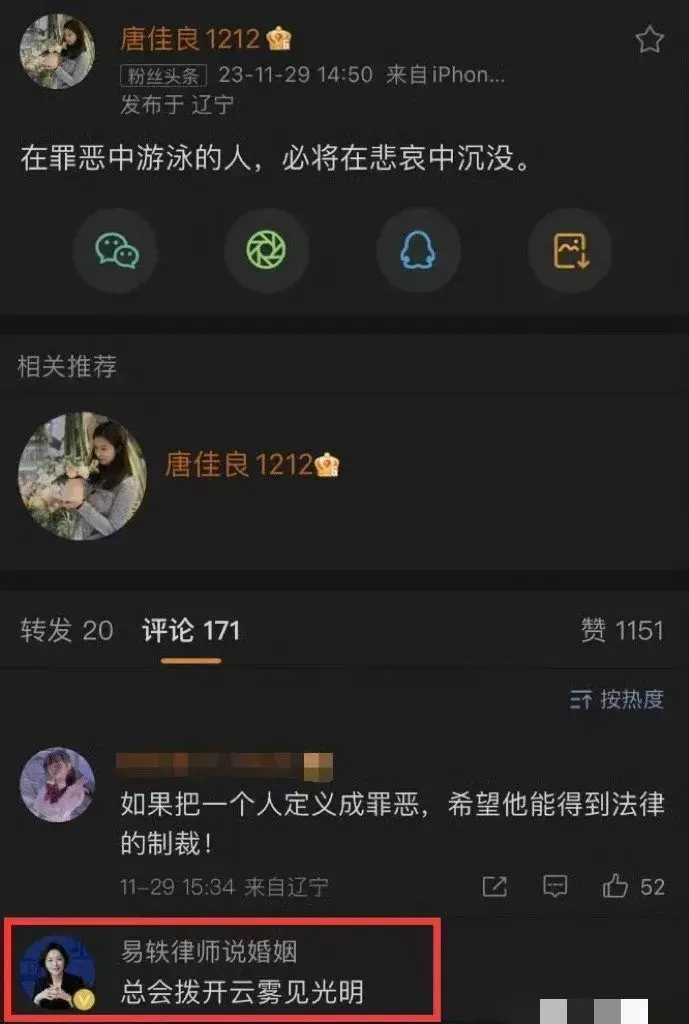Favorite this post with the star icon
Viewport: 689px width, 1024px height.
pos(650,40)
